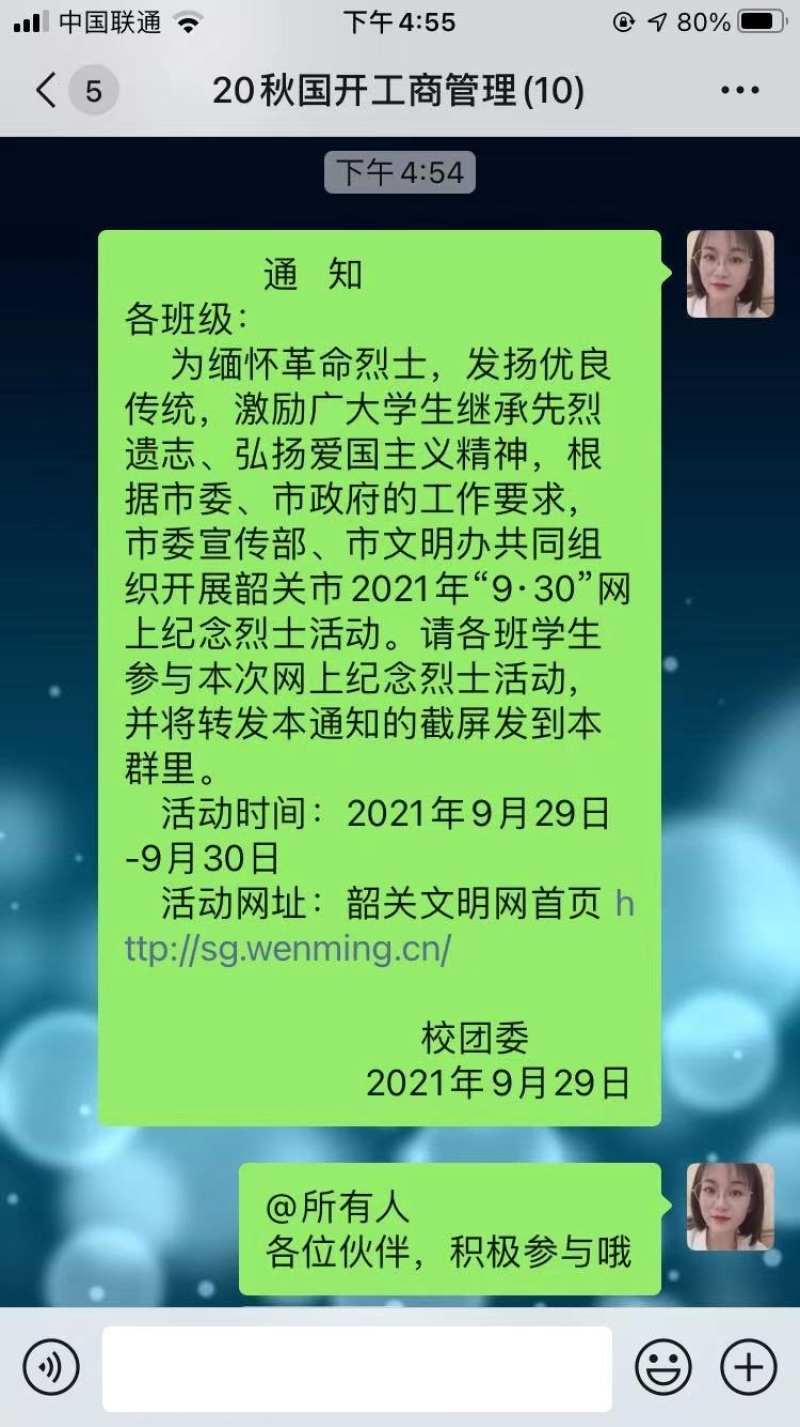Open sender's avatar beside the @所有人 message
This screenshot has height=1427, width=800.
pos(730,1206)
